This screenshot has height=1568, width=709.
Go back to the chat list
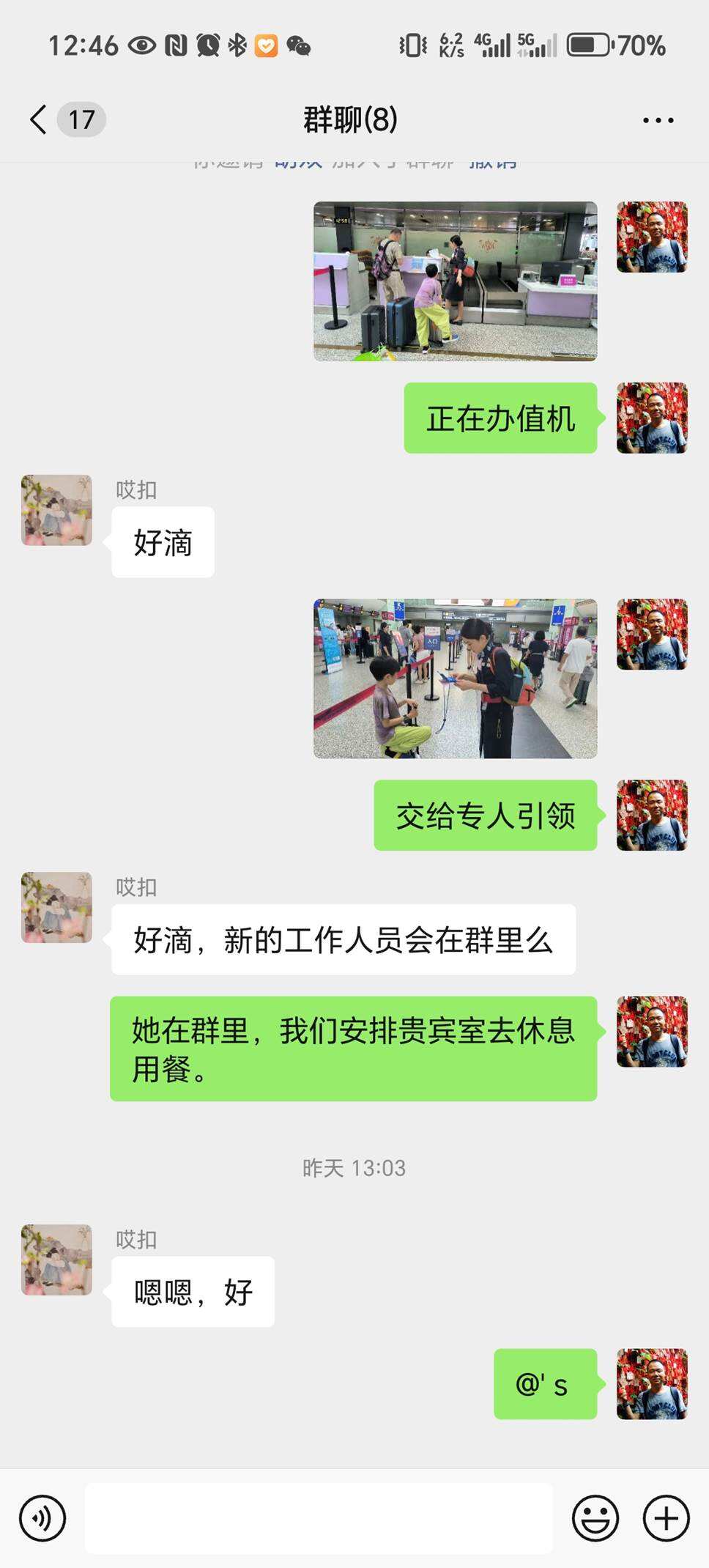pyautogui.click(x=40, y=119)
